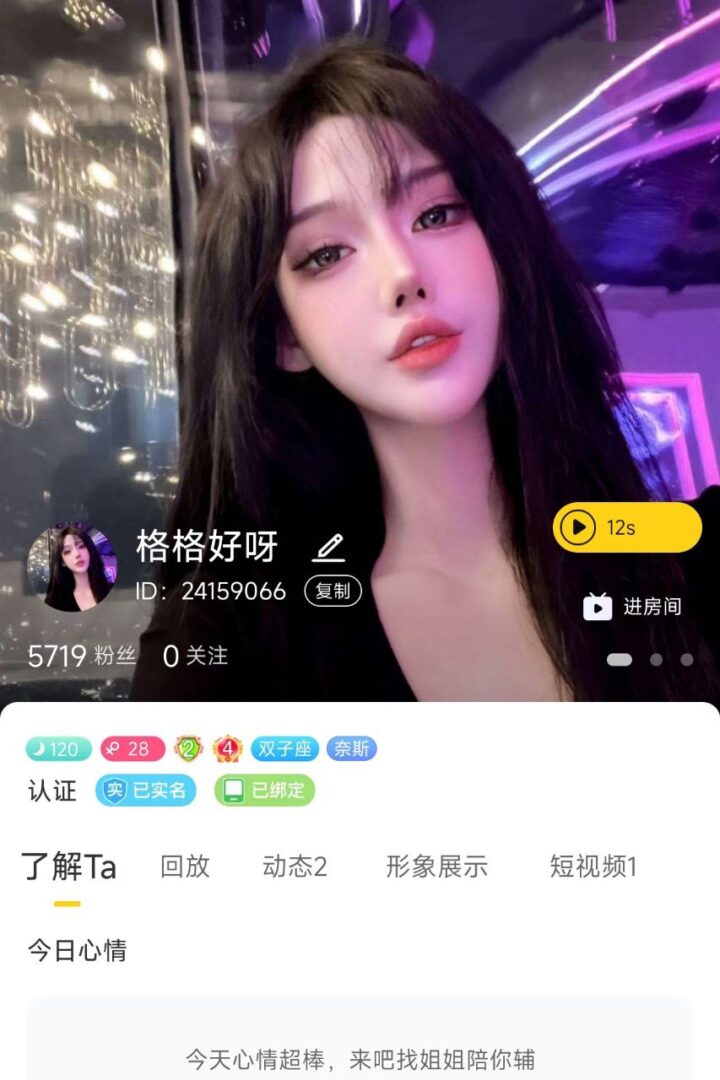Screen dimensions: 720x1080
Task: Tap the 已实名 verification badge
Action: (x=146, y=790)
